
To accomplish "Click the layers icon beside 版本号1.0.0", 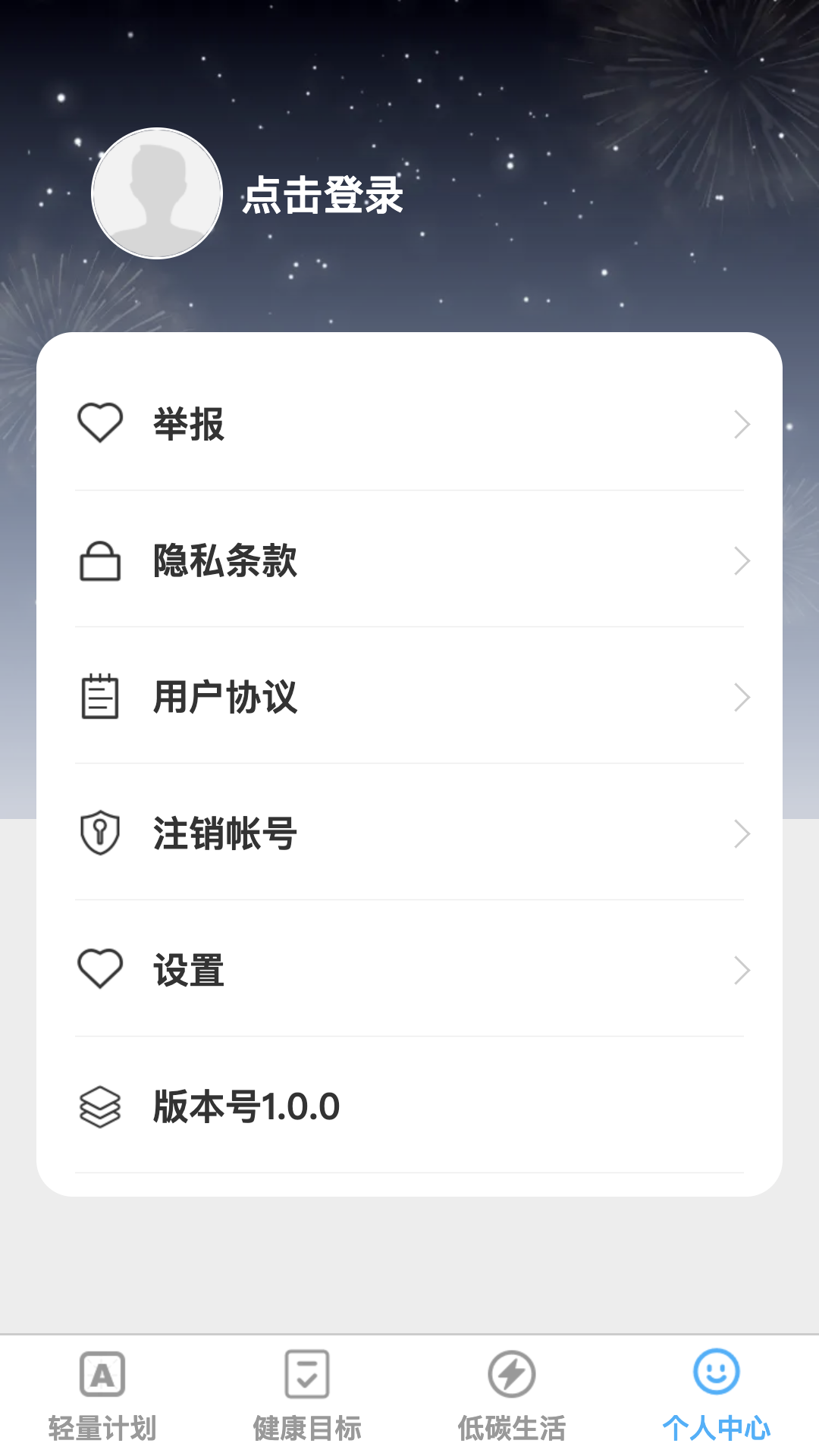I will [101, 1107].
